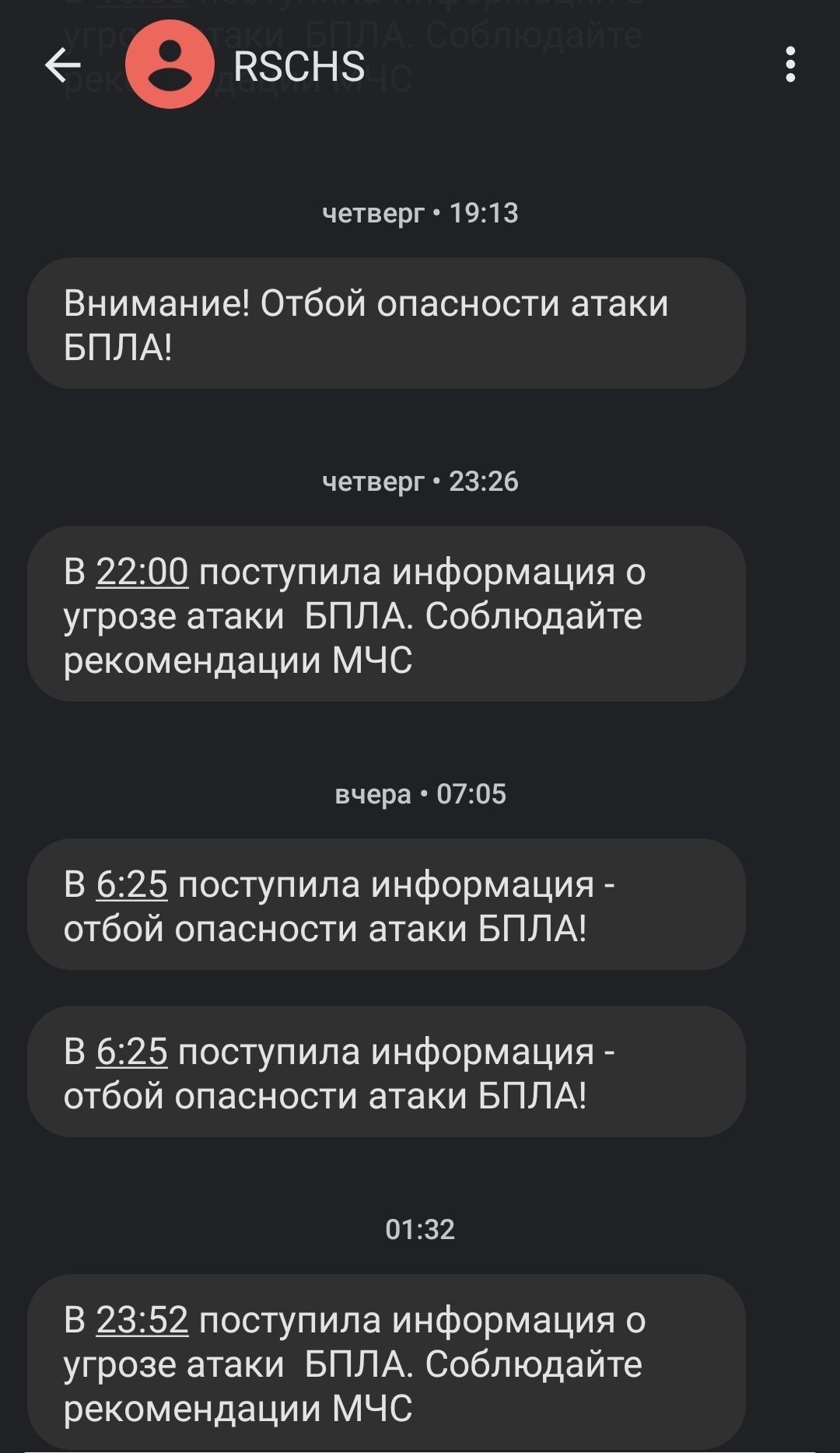
Task: Open the RSCHS contact avatar
Action: click(x=170, y=65)
